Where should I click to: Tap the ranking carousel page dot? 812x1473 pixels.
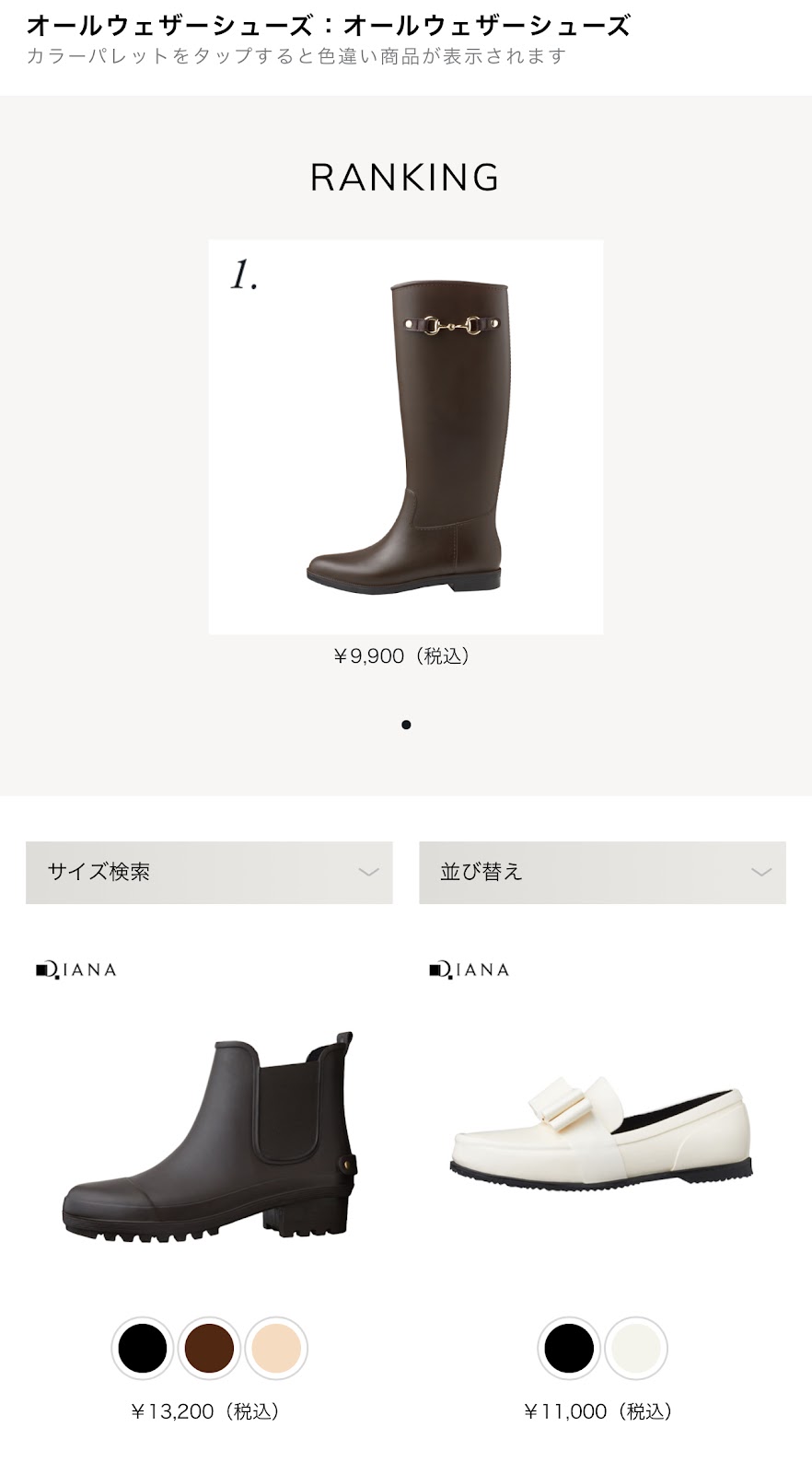(406, 725)
